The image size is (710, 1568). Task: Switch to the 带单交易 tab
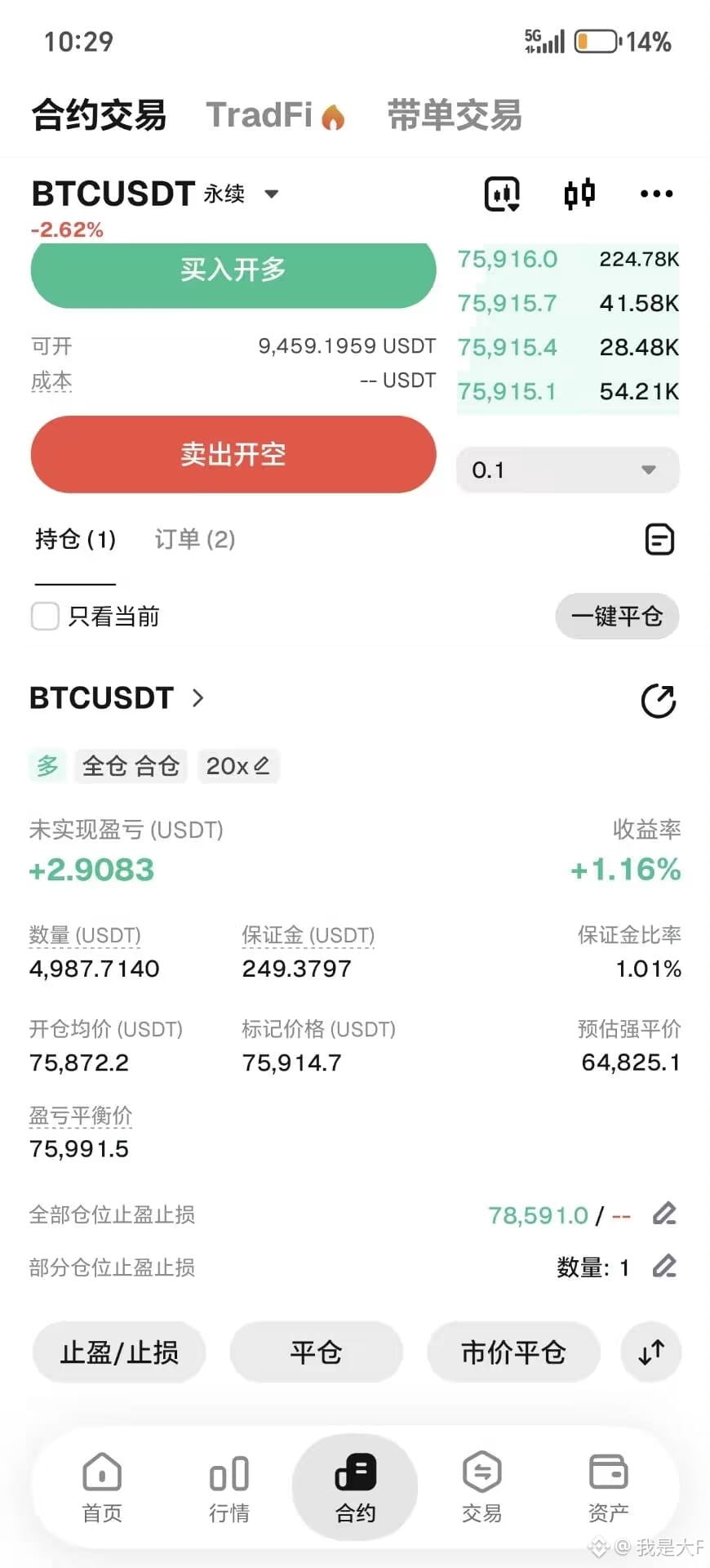(455, 115)
